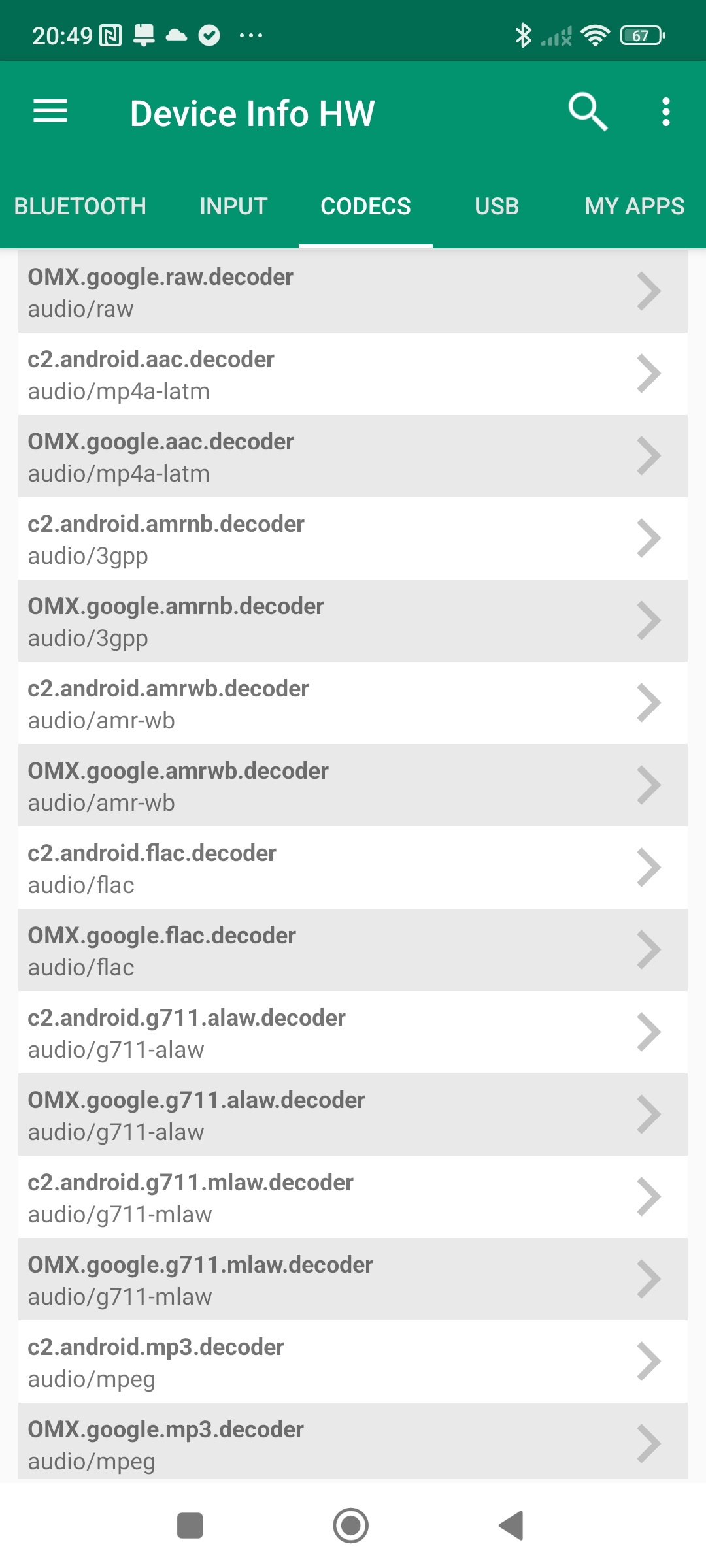This screenshot has height=1568, width=706.
Task: Open OMX.google.aac.decoder entry
Action: 353,457
